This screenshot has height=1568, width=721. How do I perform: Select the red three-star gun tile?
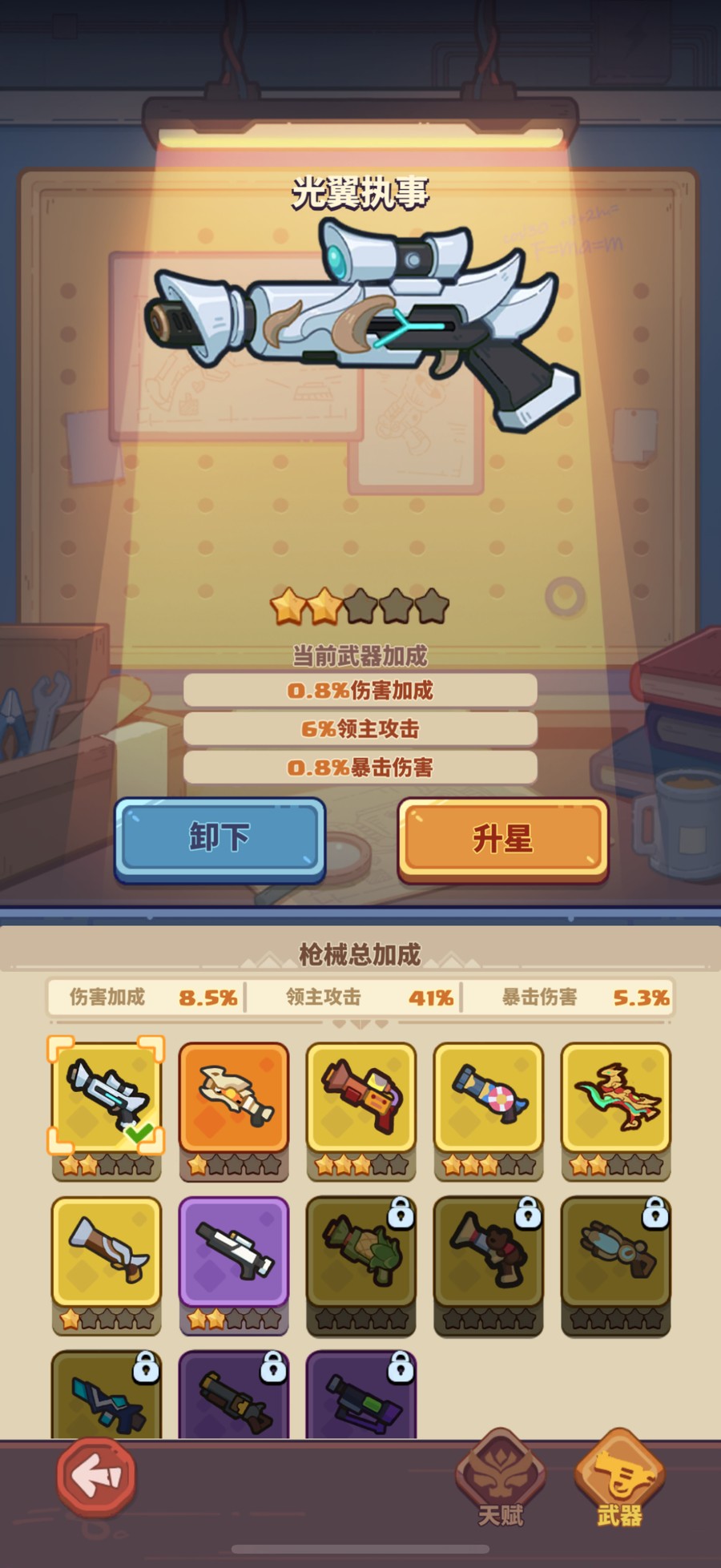coord(361,1097)
